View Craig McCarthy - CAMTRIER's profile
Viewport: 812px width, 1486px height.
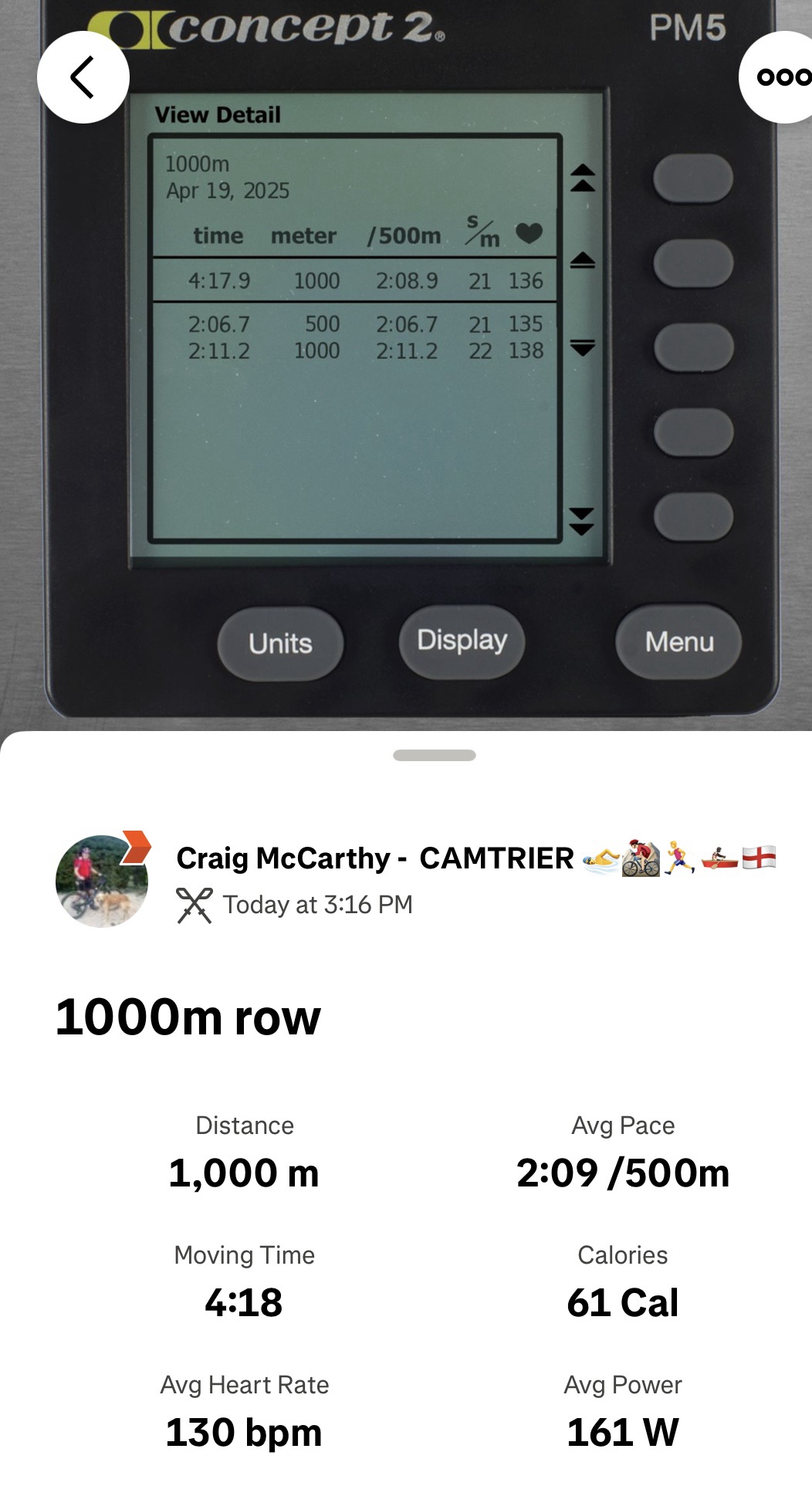pyautogui.click(x=374, y=858)
